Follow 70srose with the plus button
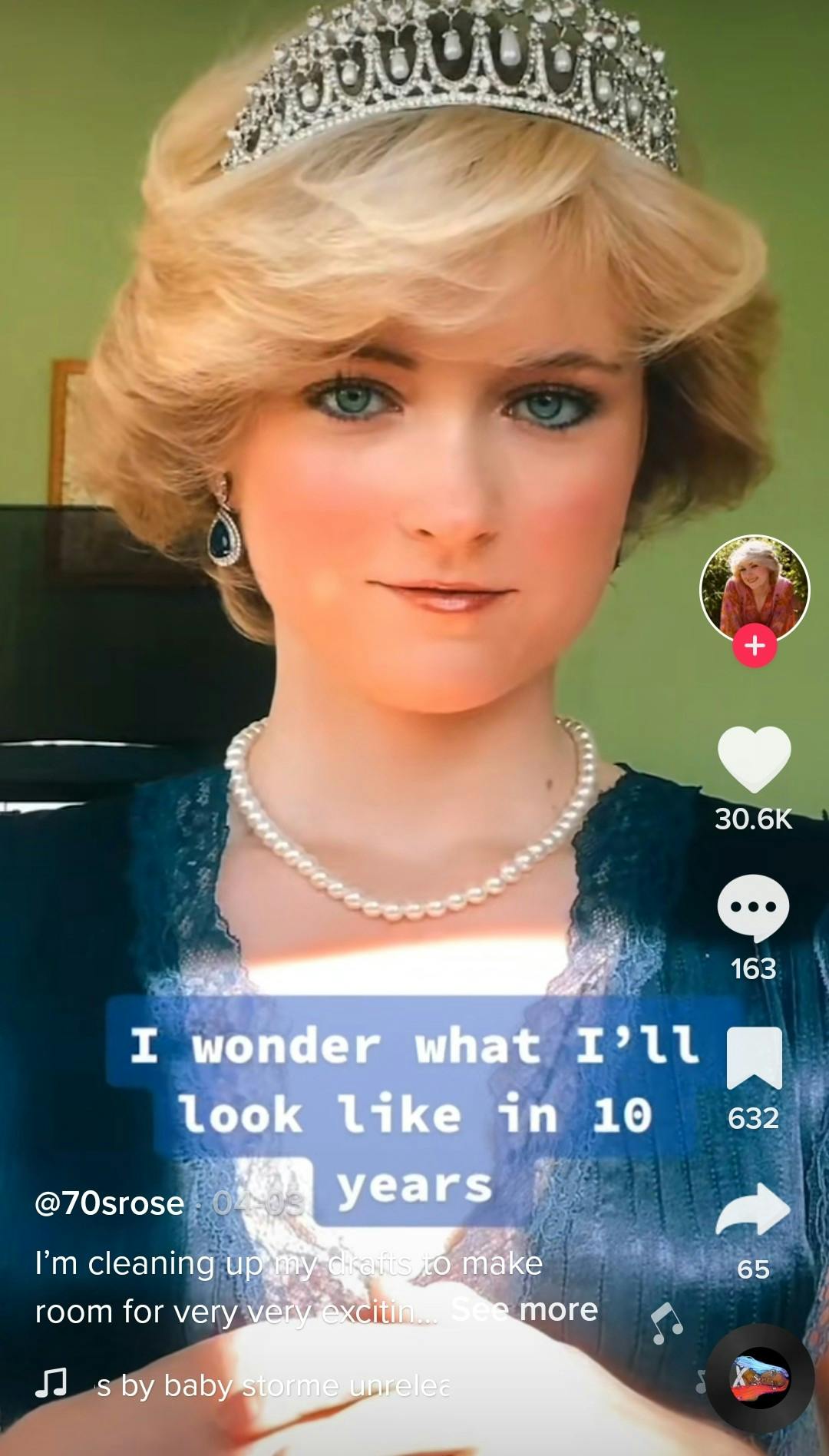The width and height of the screenshot is (829, 1456). point(754,646)
